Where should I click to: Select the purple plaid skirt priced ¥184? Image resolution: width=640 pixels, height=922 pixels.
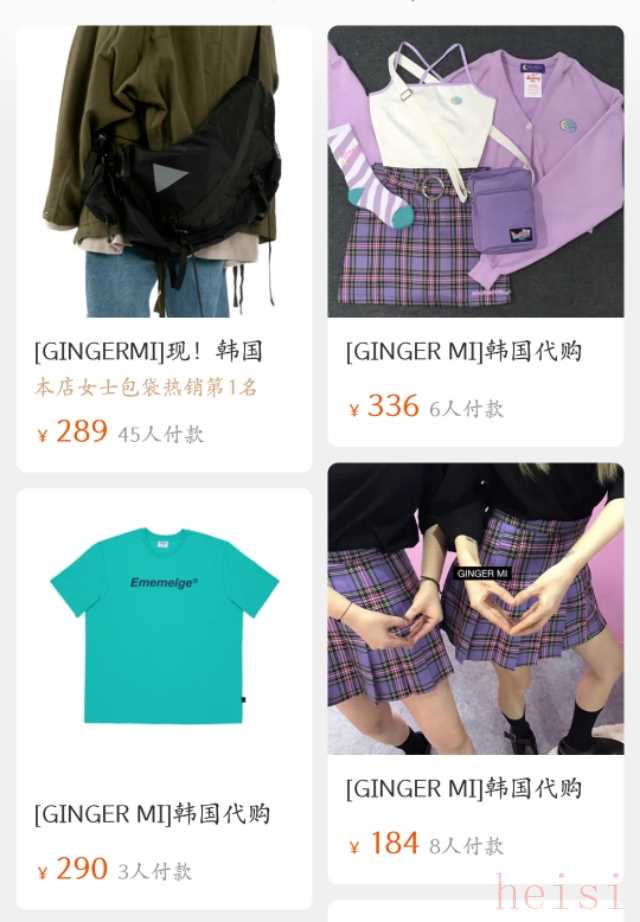click(475, 608)
